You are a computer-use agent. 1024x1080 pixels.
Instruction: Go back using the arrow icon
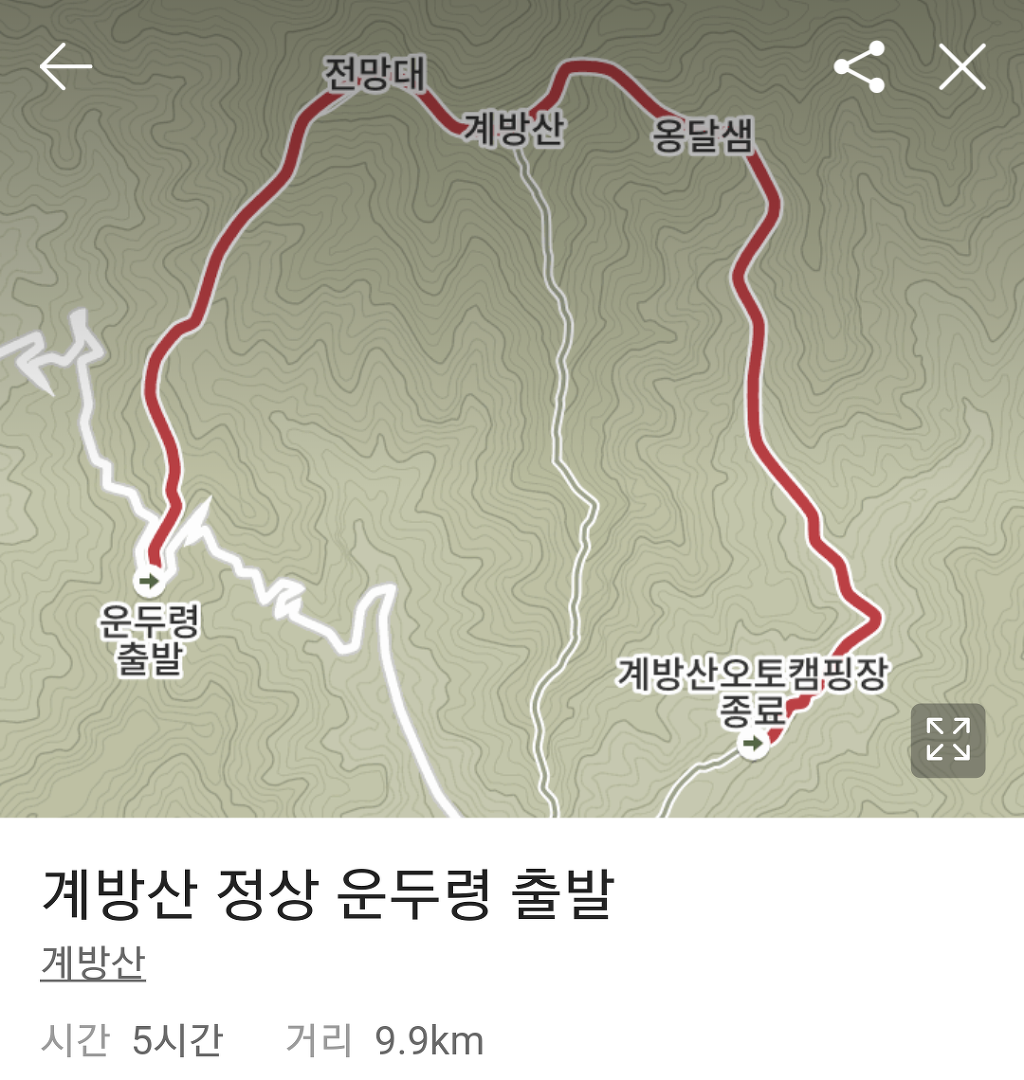click(x=65, y=67)
